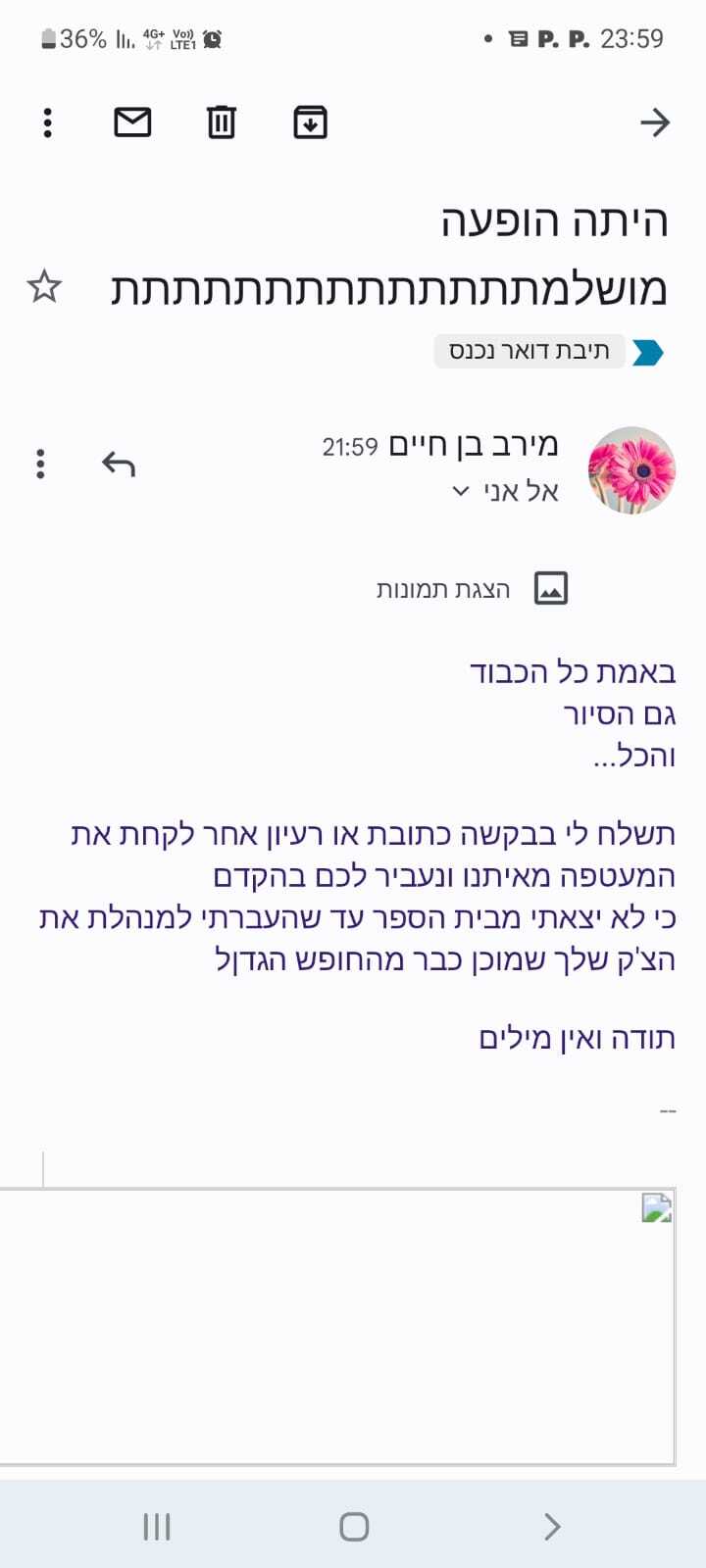This screenshot has height=1568, width=706.
Task: Click the image icon beside הצגת תמונות
Action: coord(550,587)
